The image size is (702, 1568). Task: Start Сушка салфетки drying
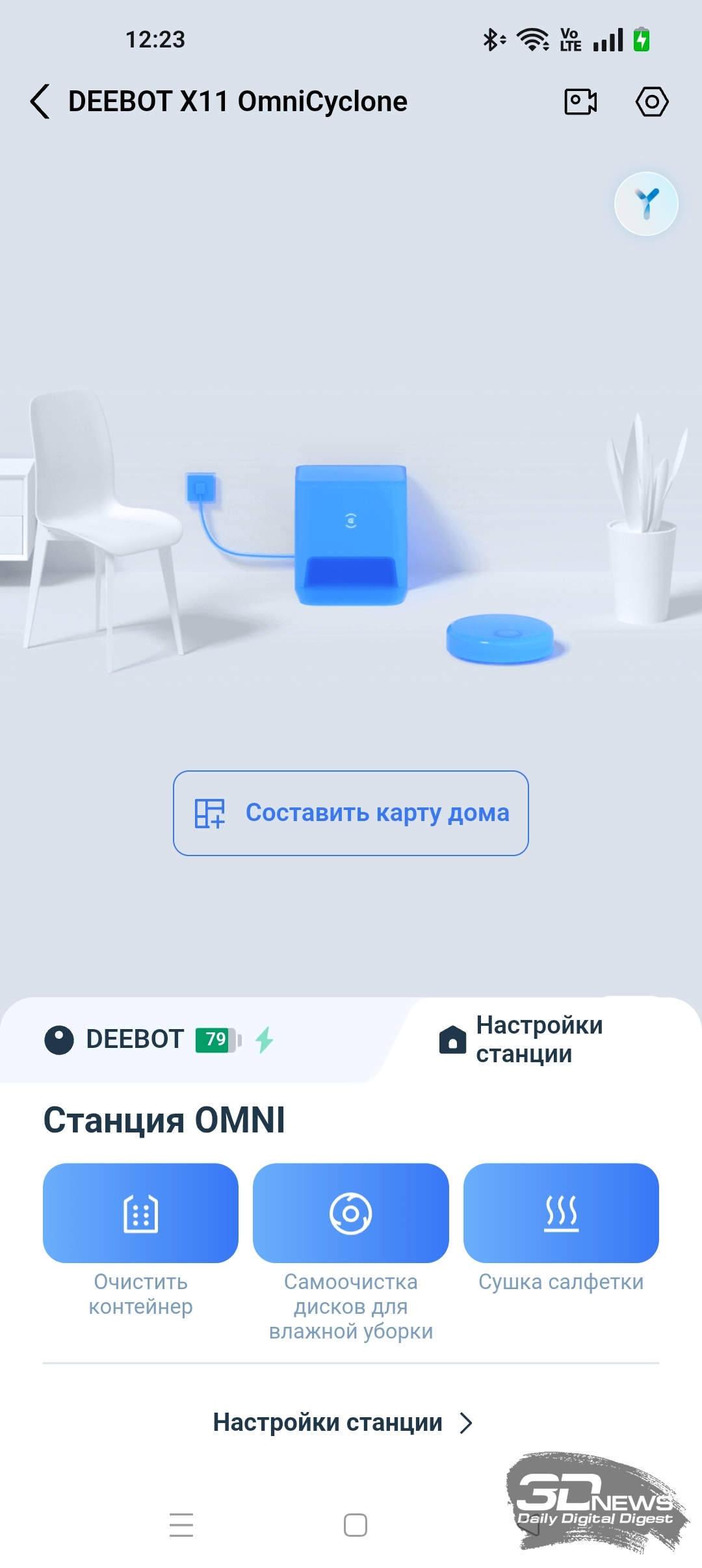click(x=561, y=1213)
